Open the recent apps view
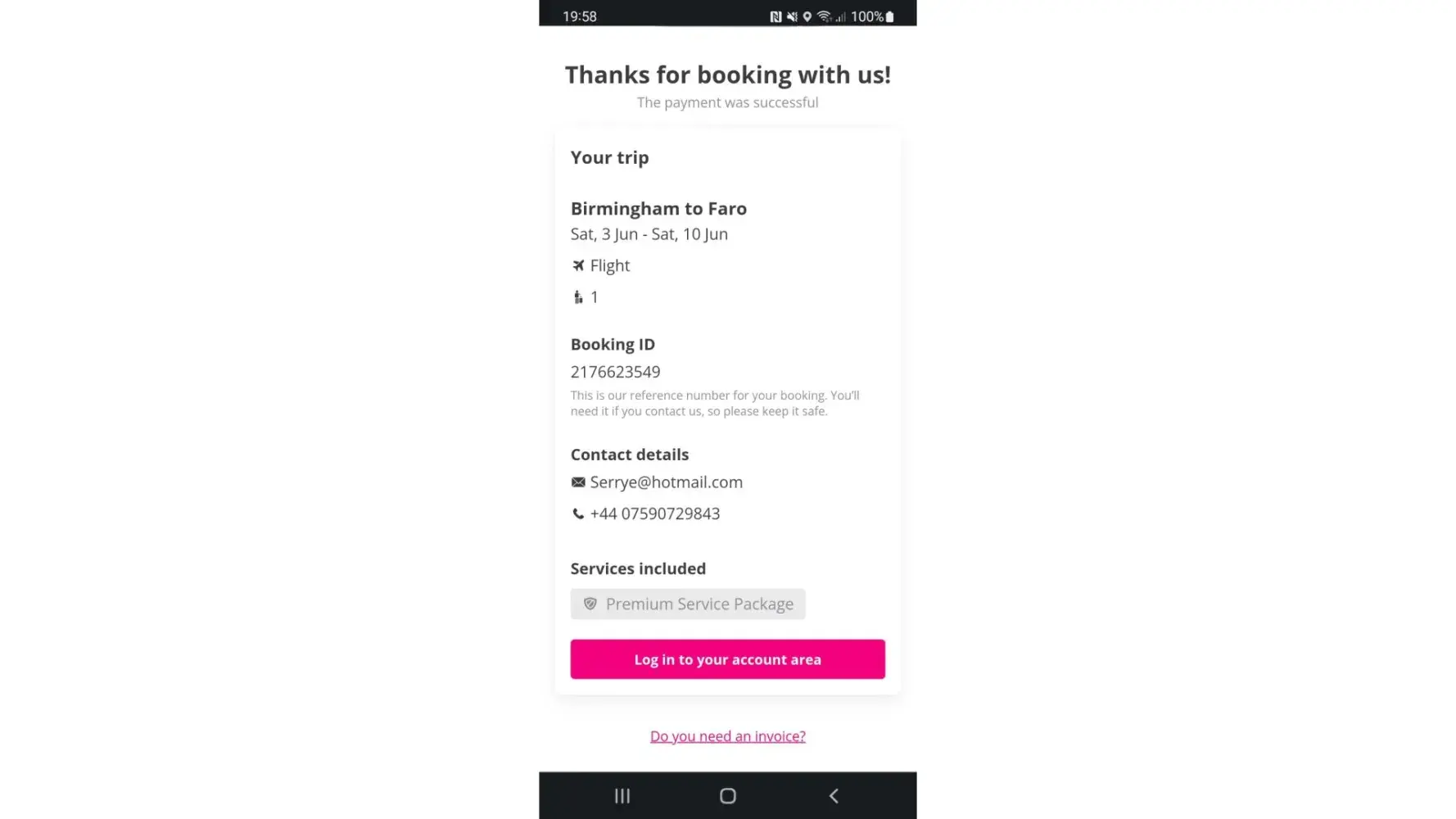 [622, 796]
